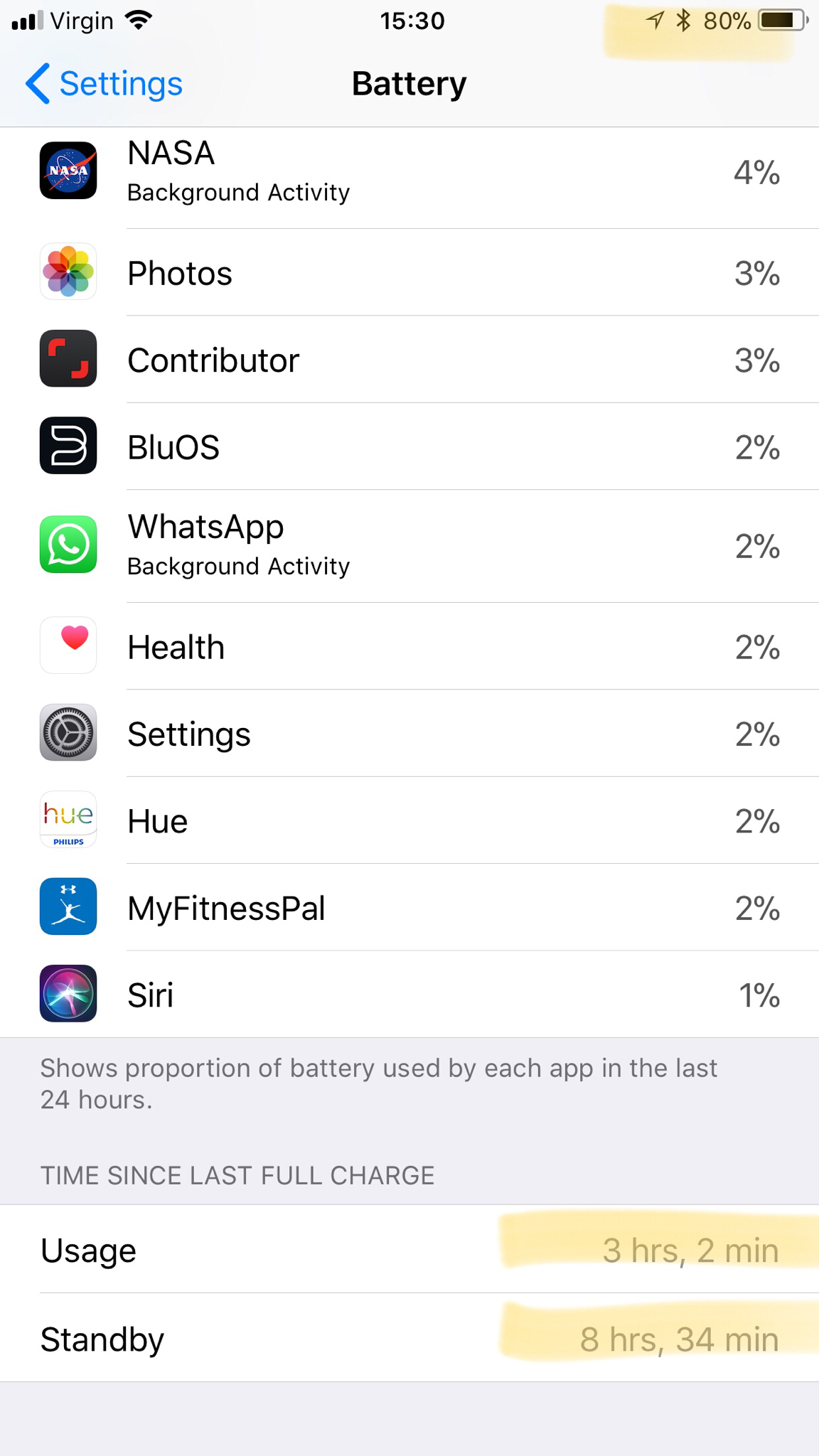819x1456 pixels.
Task: Tap the NASA battery usage row
Action: click(409, 173)
